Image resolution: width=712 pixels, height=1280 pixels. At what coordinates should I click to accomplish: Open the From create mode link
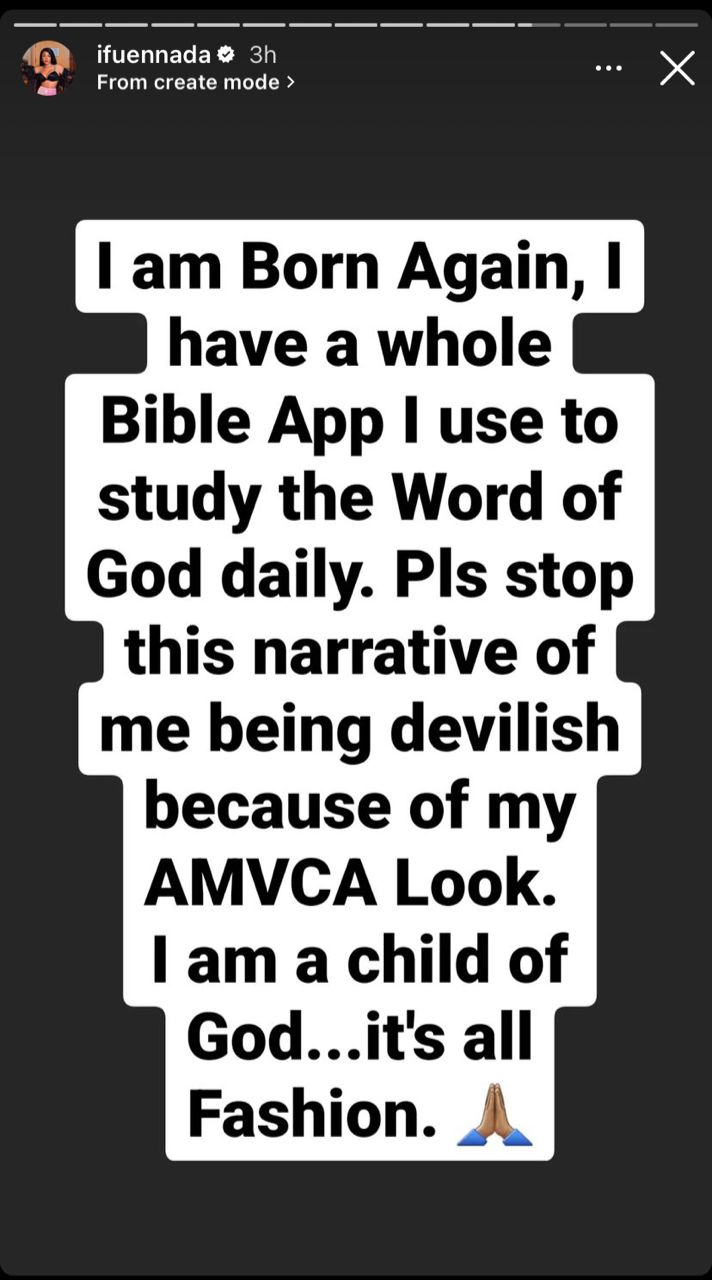(196, 82)
